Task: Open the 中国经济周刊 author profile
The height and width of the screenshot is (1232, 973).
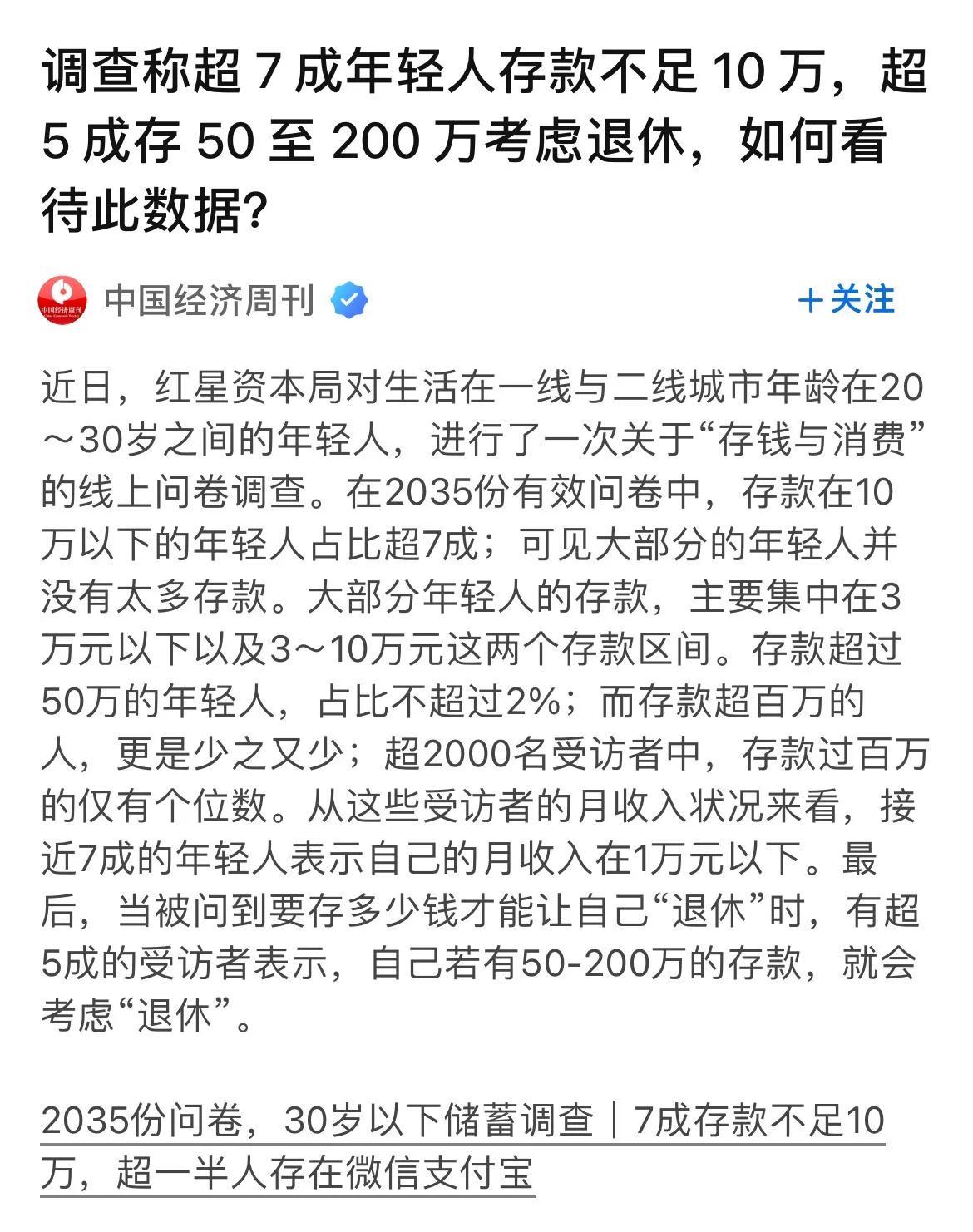Action: (210, 300)
